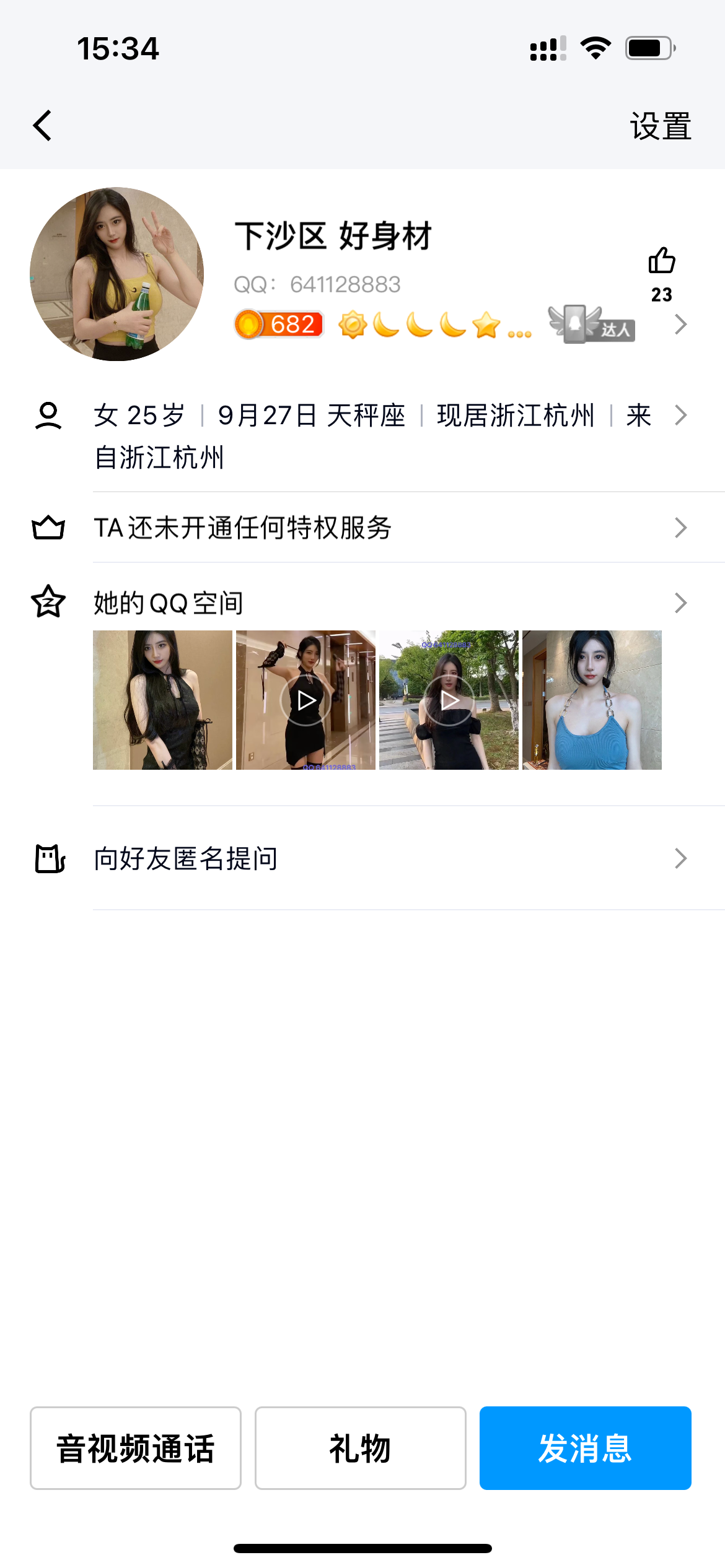Open 设置 in the top right

pos(661,126)
